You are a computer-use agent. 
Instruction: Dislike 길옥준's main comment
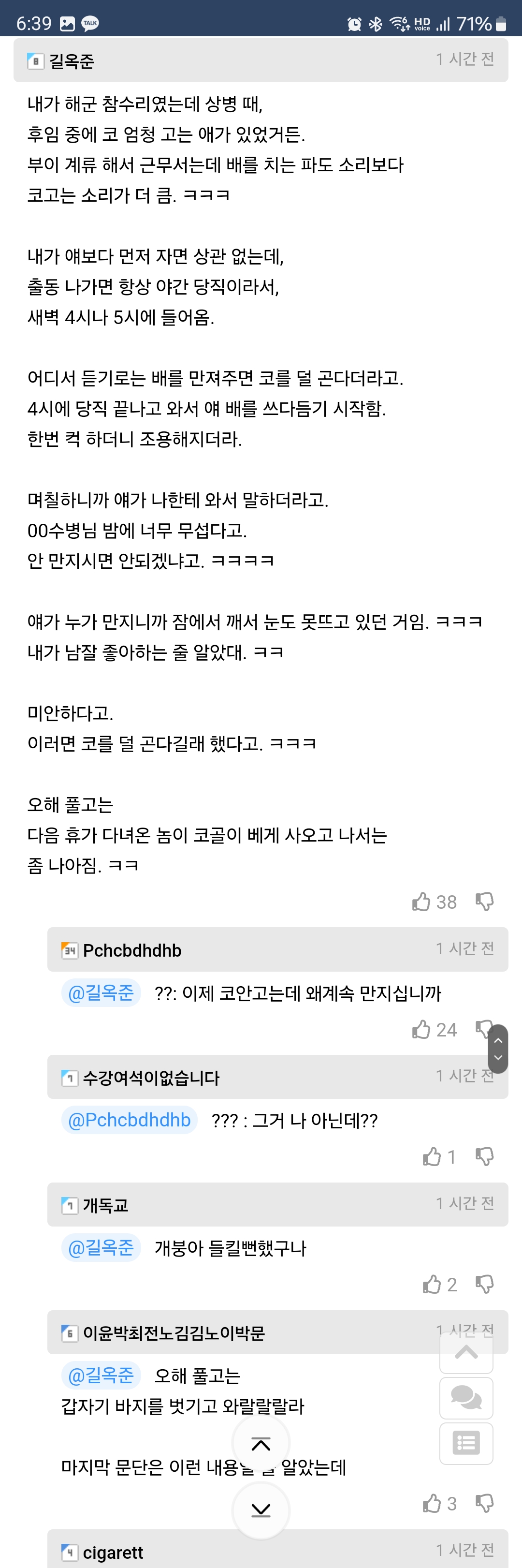[484, 902]
